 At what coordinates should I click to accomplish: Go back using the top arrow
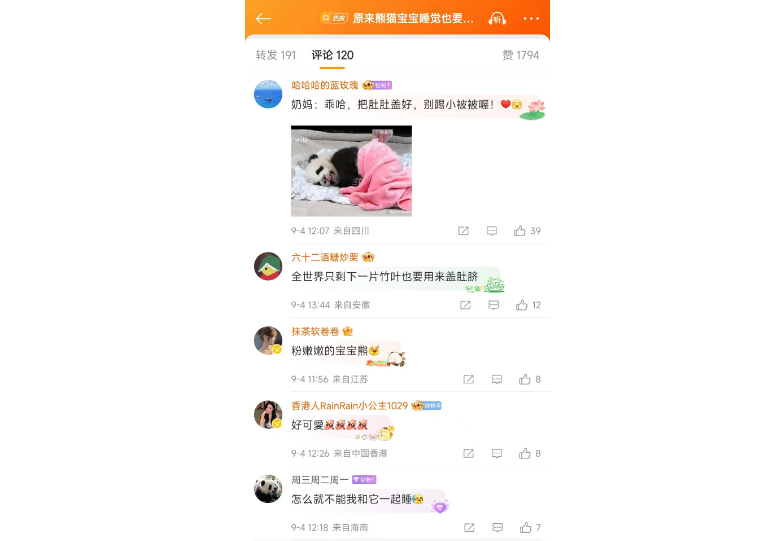263,19
